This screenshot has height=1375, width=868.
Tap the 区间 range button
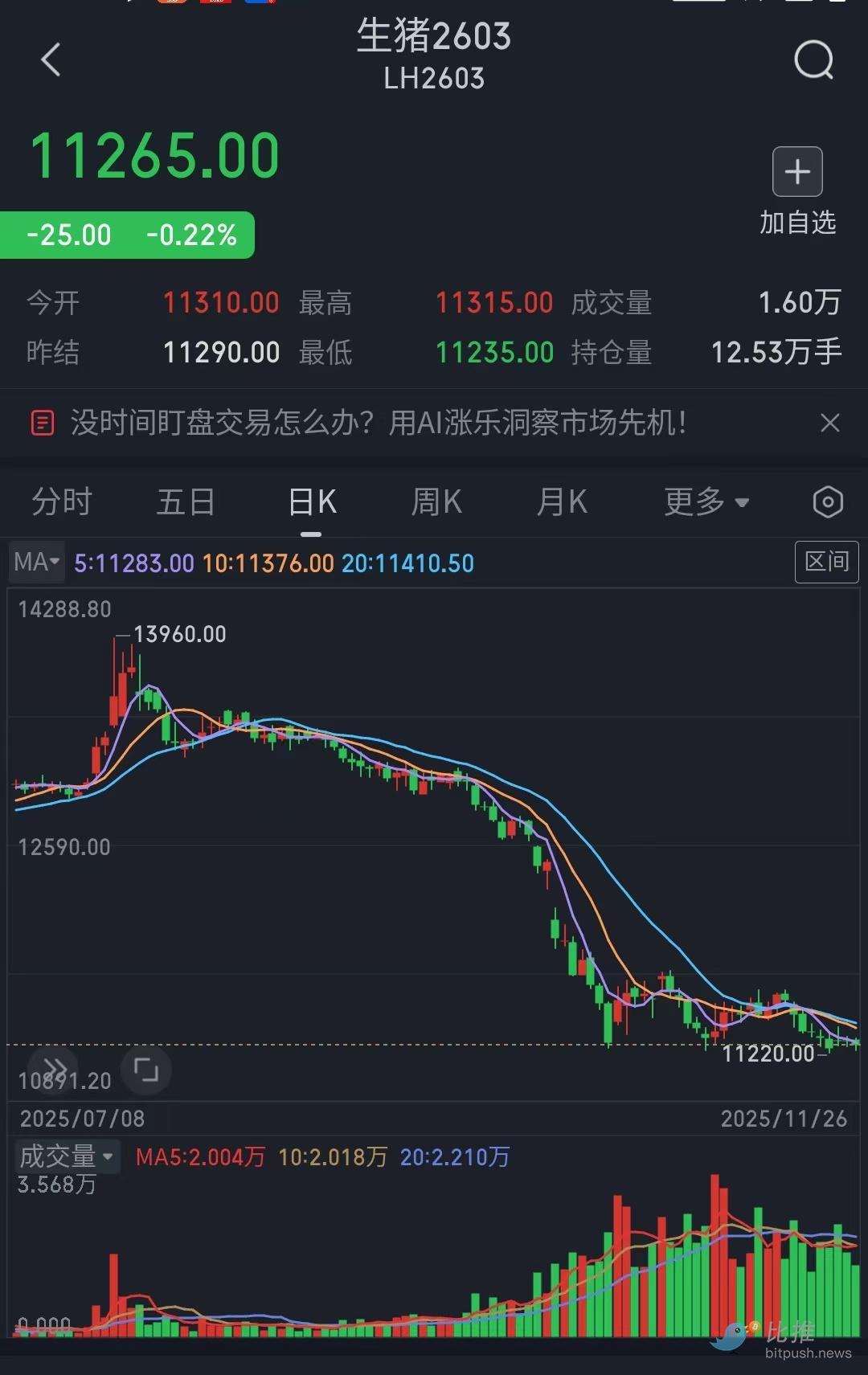pos(826,562)
